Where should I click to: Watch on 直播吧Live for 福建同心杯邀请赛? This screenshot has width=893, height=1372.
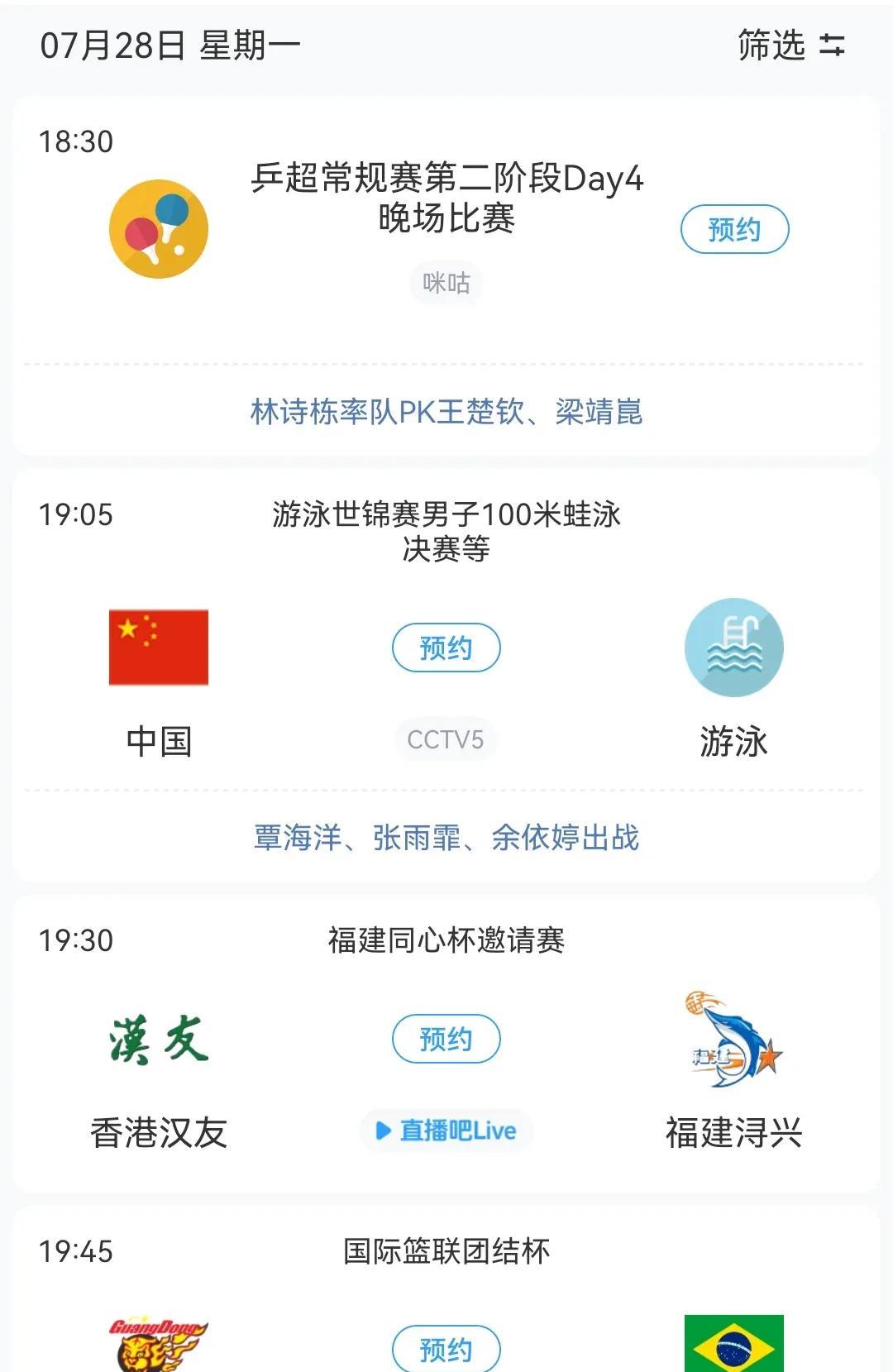tap(446, 1131)
